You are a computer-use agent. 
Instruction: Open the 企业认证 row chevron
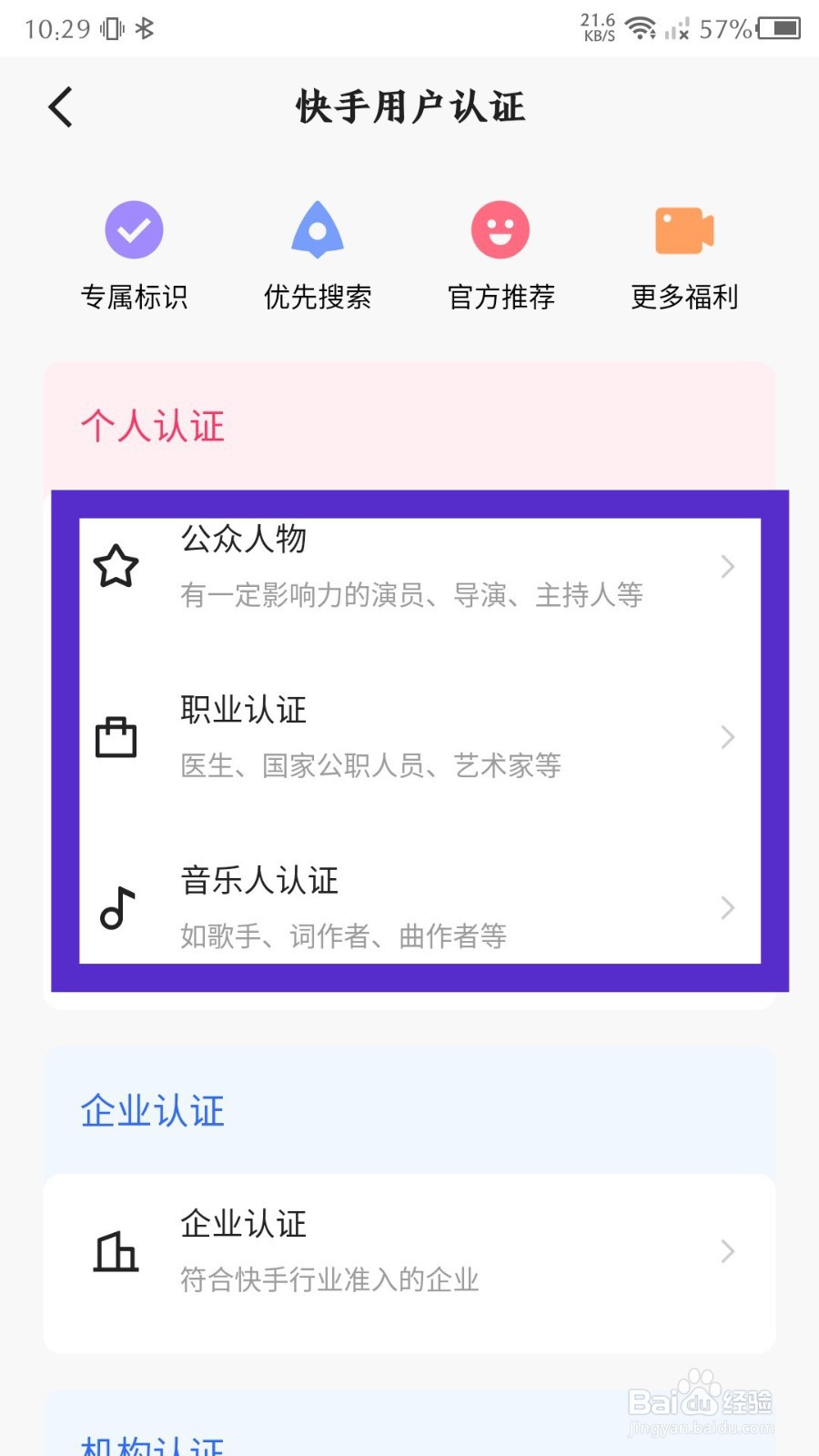(x=728, y=1252)
